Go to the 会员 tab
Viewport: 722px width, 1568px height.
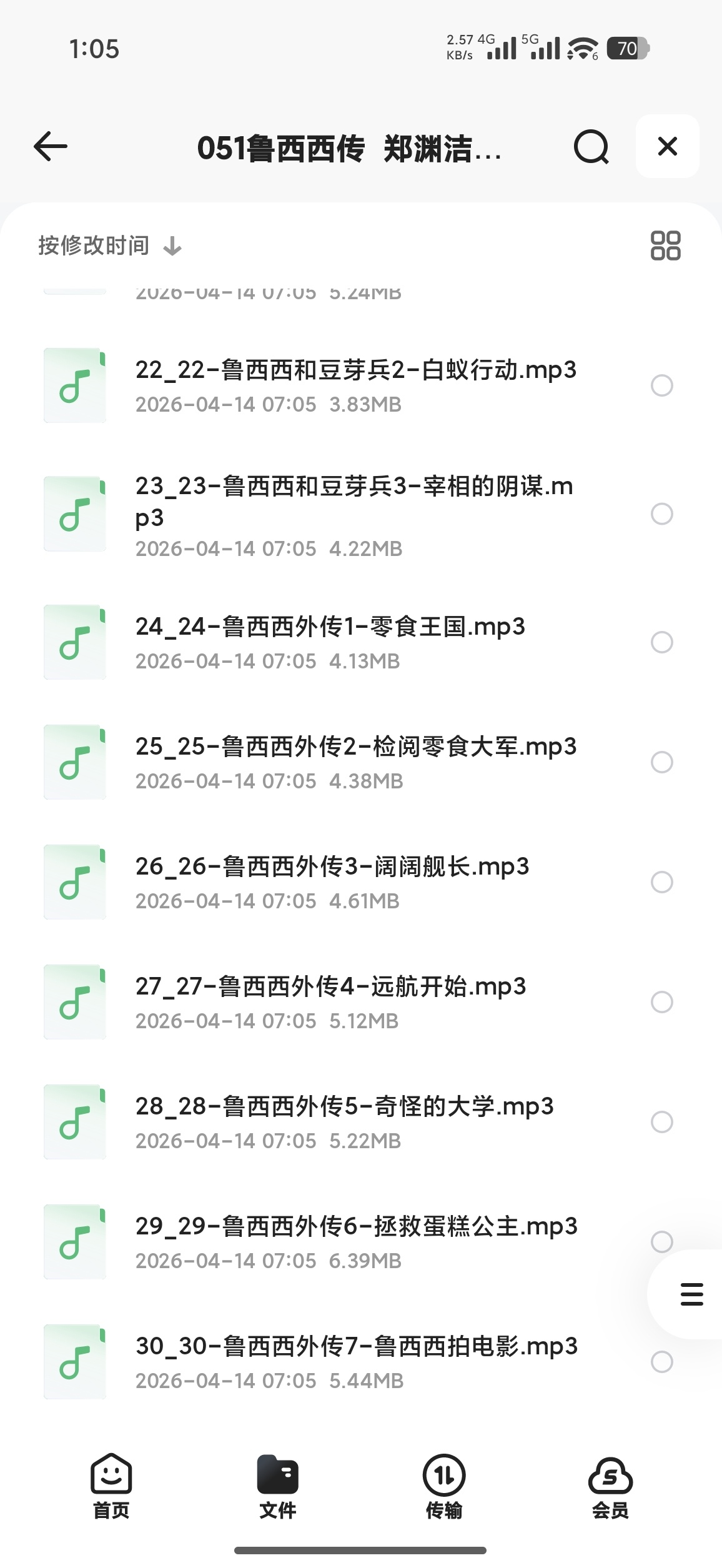coord(610,1487)
